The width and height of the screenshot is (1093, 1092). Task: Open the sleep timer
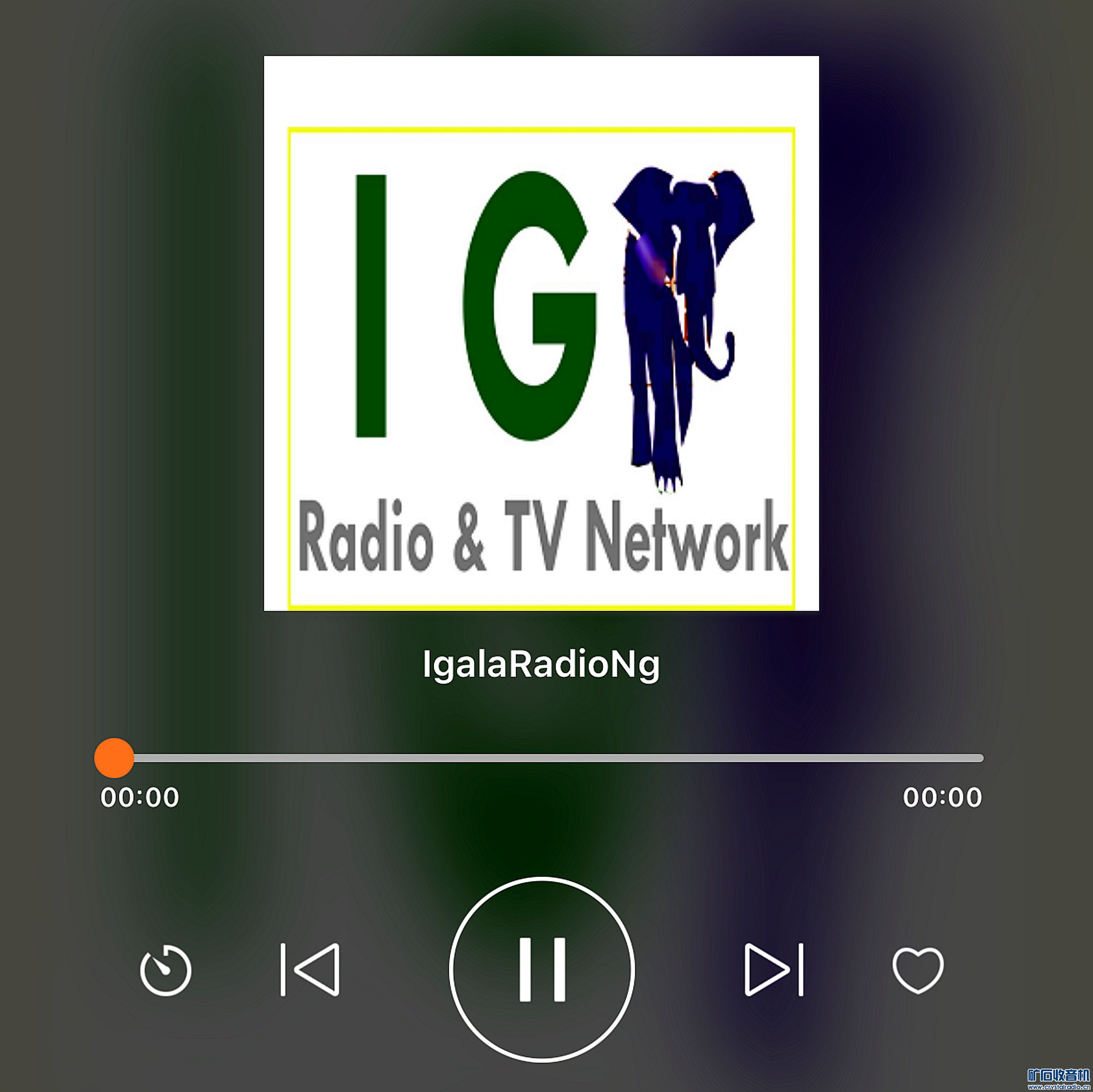pos(166,970)
